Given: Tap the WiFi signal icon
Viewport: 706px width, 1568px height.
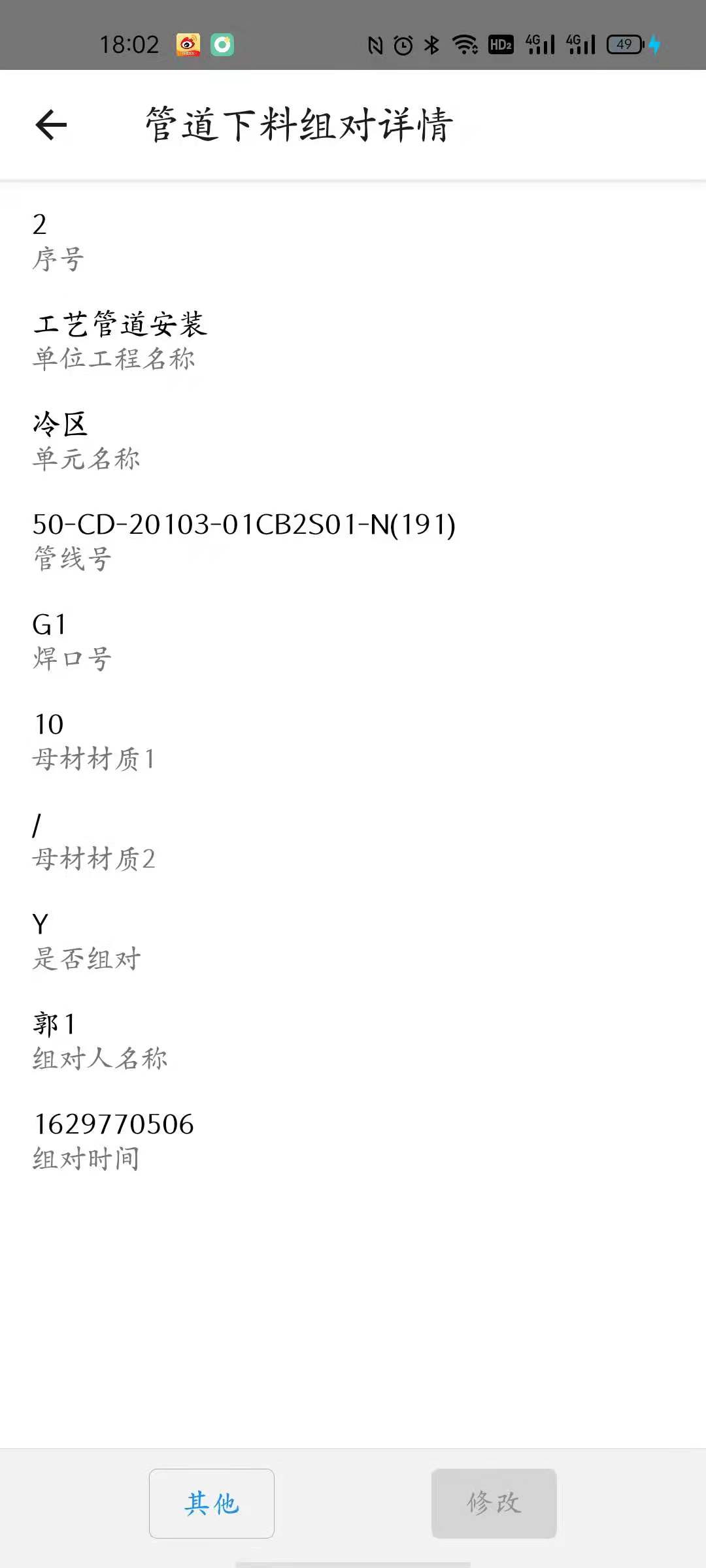Looking at the screenshot, I should (465, 44).
